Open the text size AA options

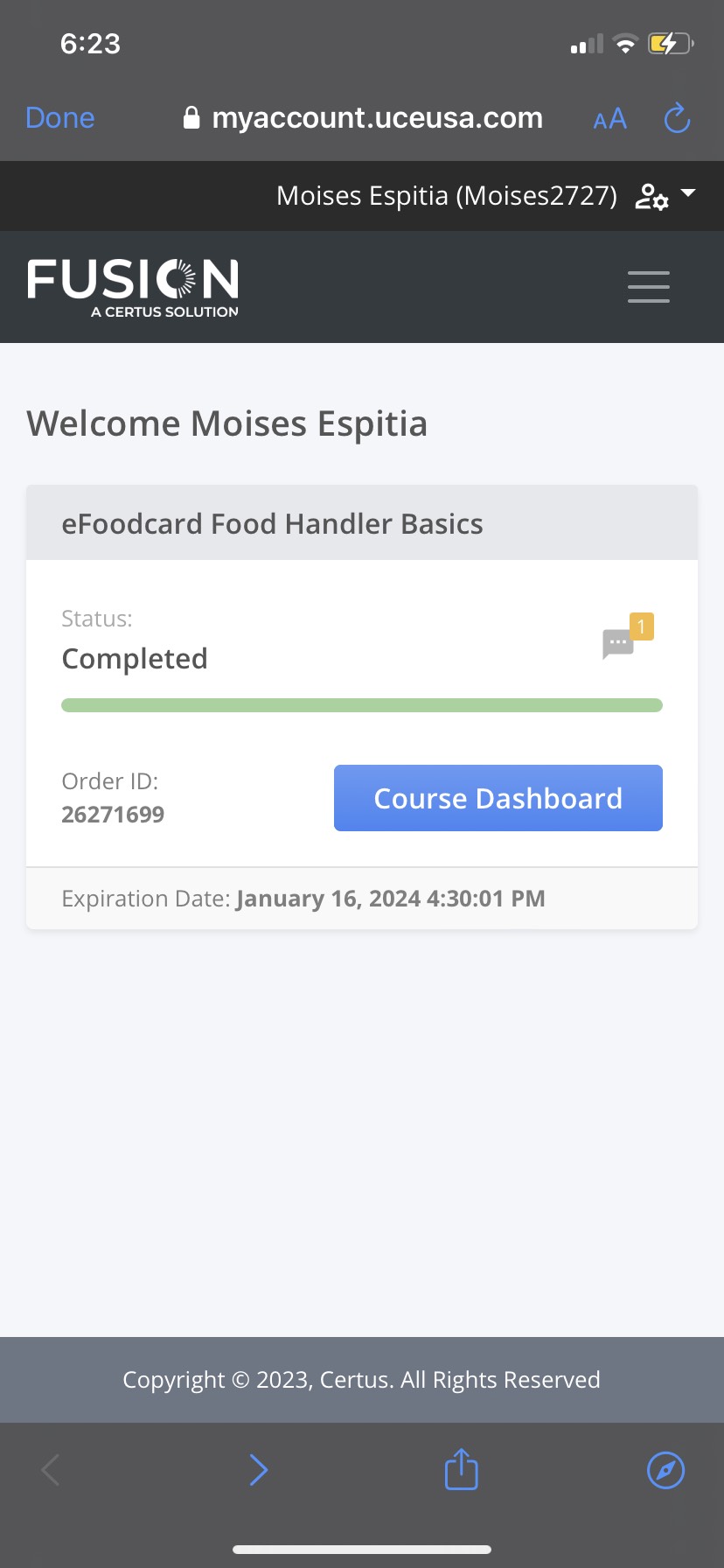(x=609, y=119)
